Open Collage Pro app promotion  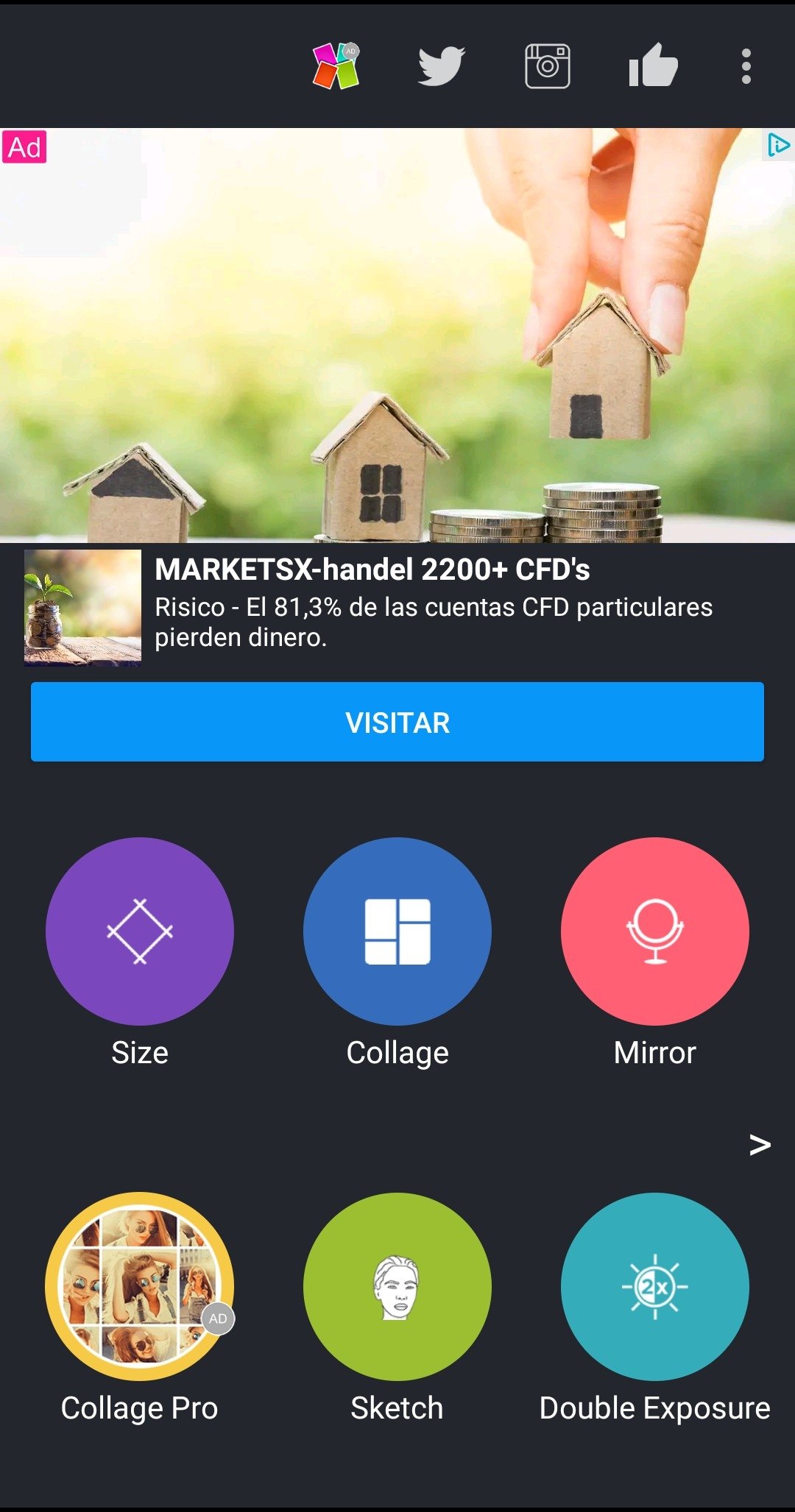(140, 1286)
